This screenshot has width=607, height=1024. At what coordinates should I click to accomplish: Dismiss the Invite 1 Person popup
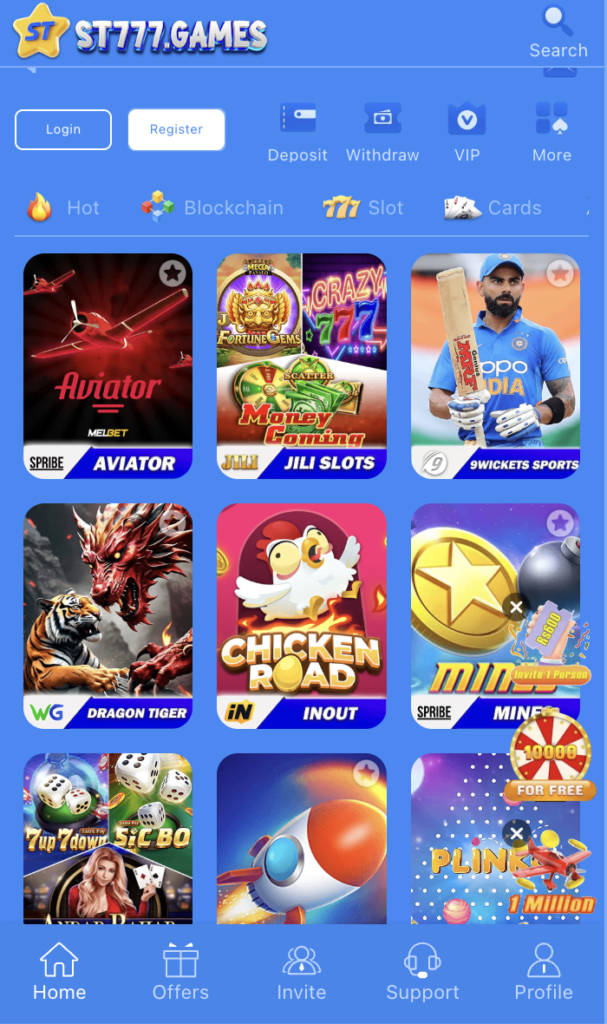[516, 607]
